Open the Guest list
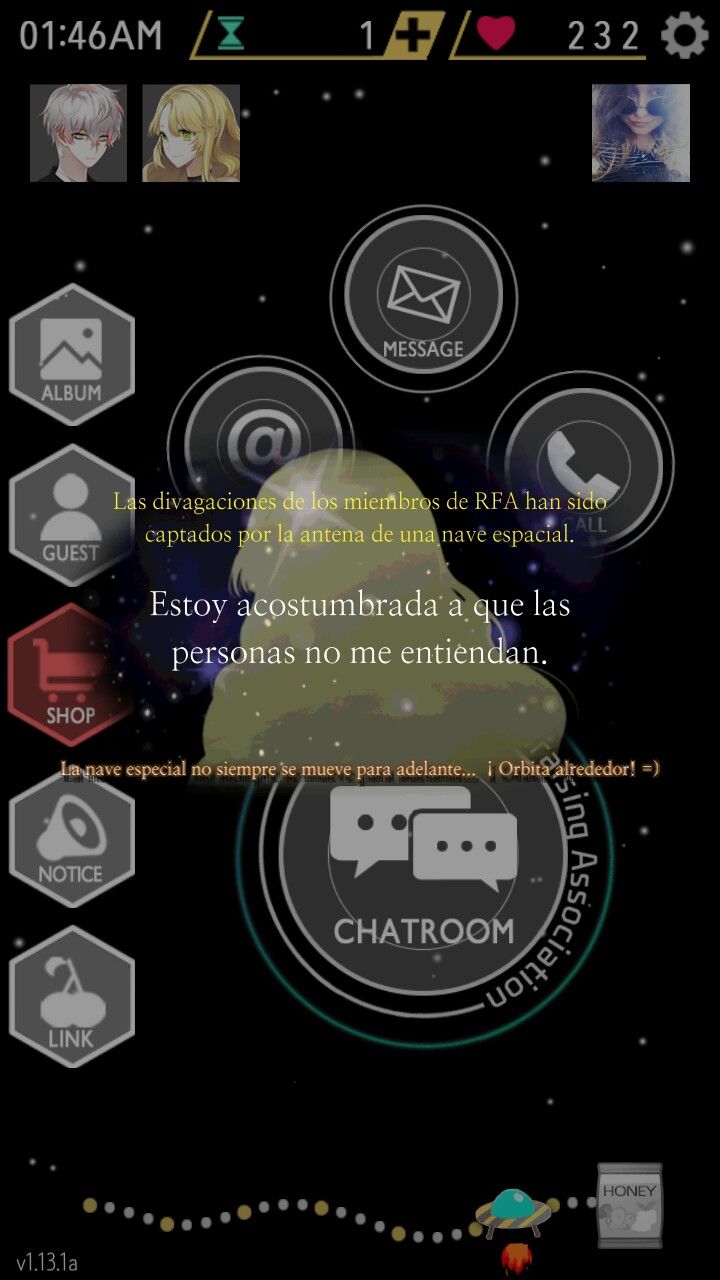 point(71,515)
